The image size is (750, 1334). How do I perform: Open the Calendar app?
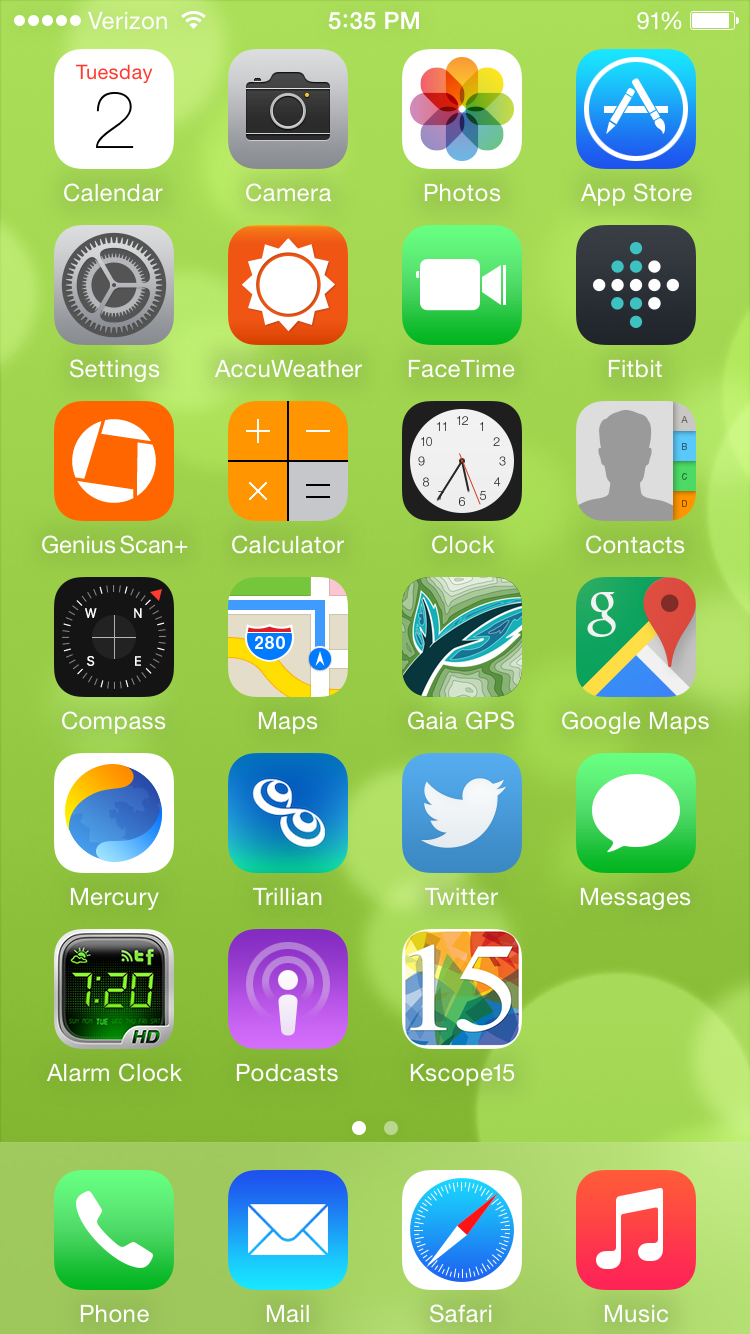[x=114, y=110]
